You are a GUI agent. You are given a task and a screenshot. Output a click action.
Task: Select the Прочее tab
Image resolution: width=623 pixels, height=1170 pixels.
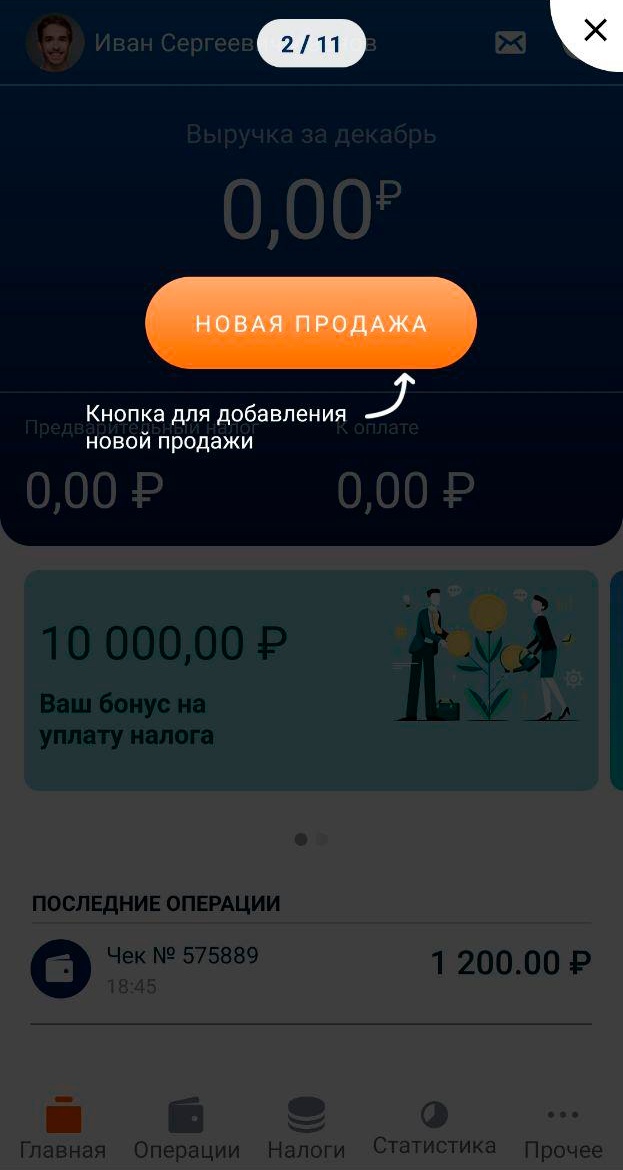563,1127
